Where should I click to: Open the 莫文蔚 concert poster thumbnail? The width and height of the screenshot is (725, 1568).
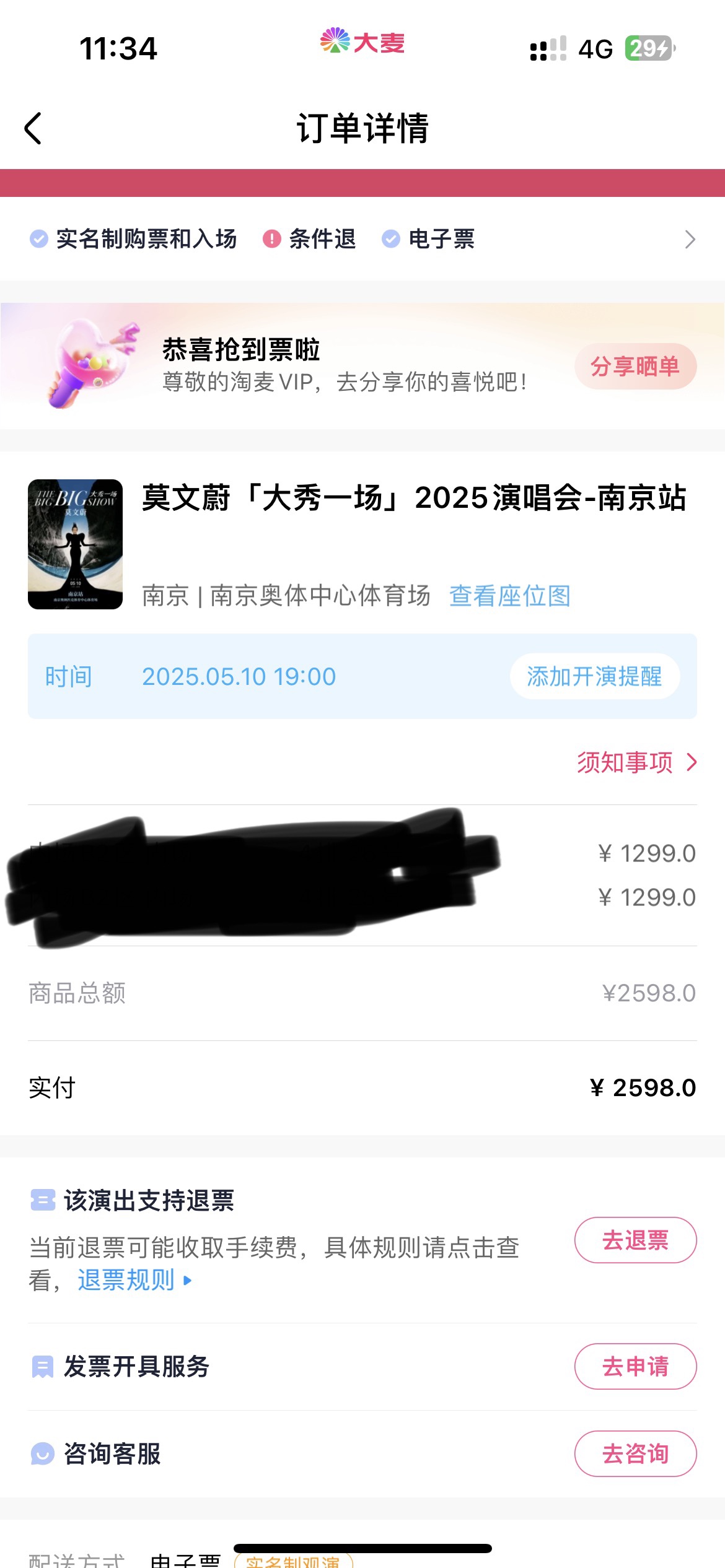[x=75, y=544]
